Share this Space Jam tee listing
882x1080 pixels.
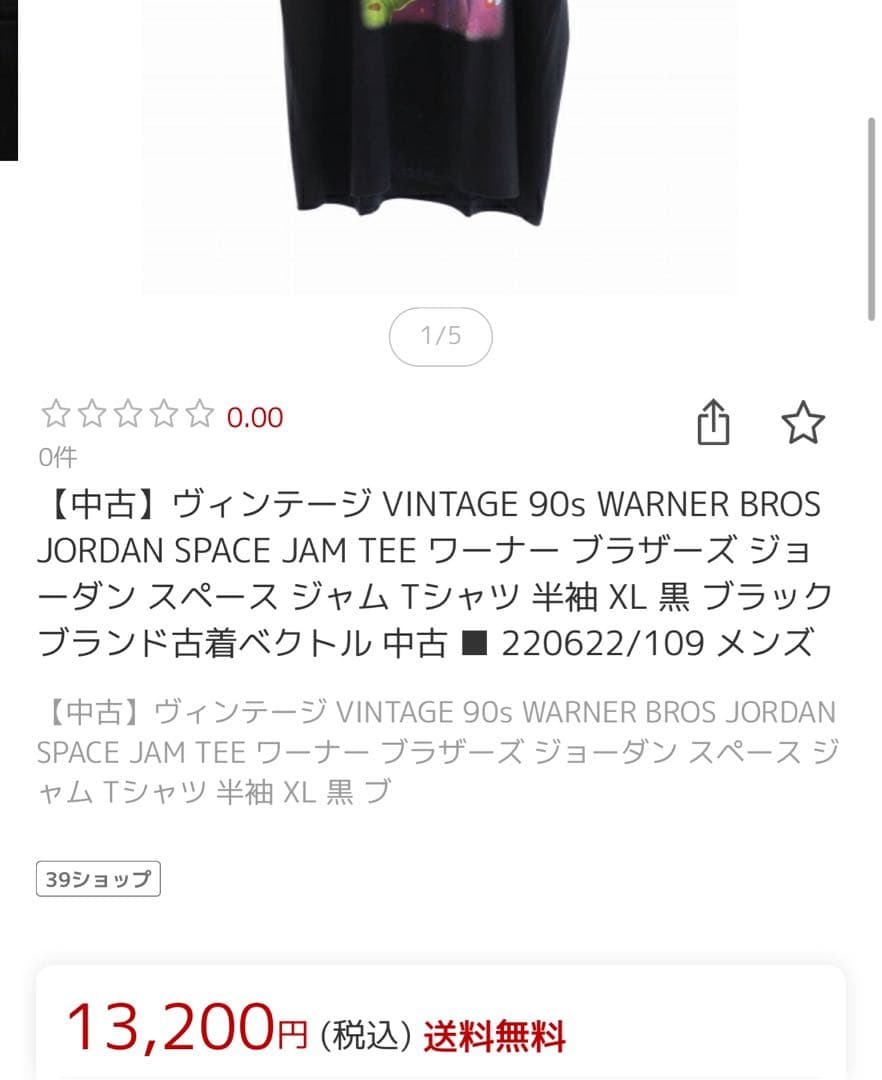click(x=713, y=423)
